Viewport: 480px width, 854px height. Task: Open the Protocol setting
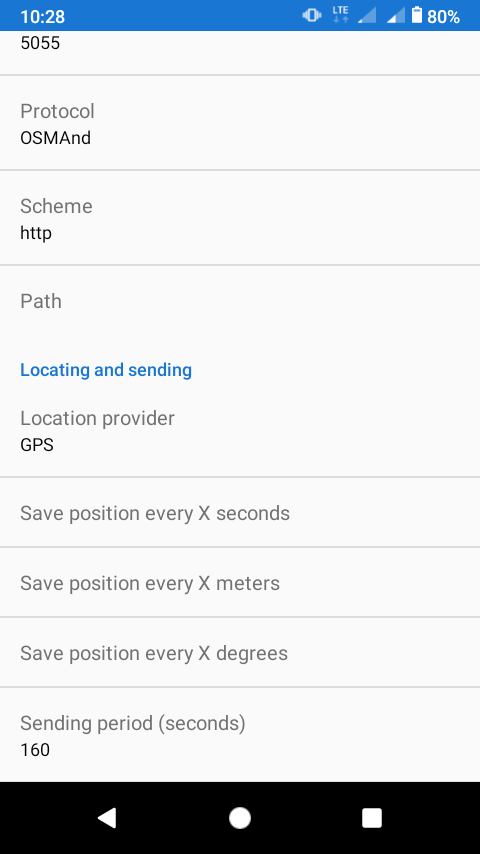240,123
